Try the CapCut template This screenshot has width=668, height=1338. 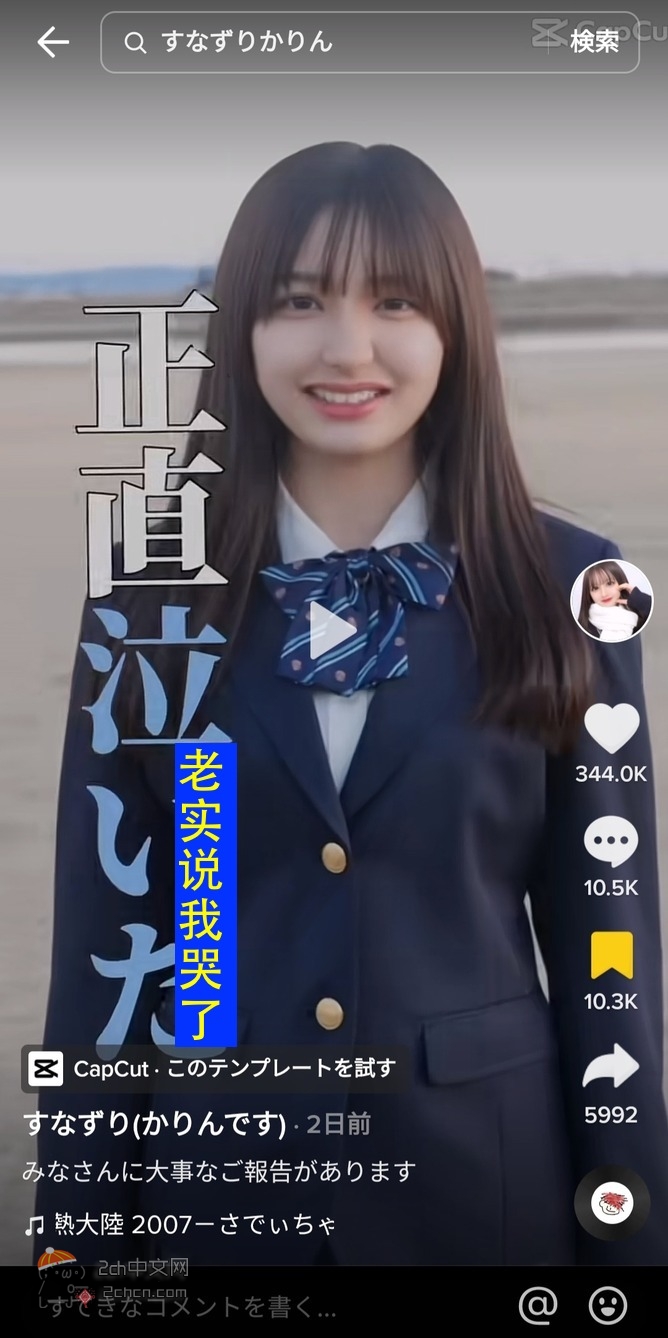pos(213,1068)
